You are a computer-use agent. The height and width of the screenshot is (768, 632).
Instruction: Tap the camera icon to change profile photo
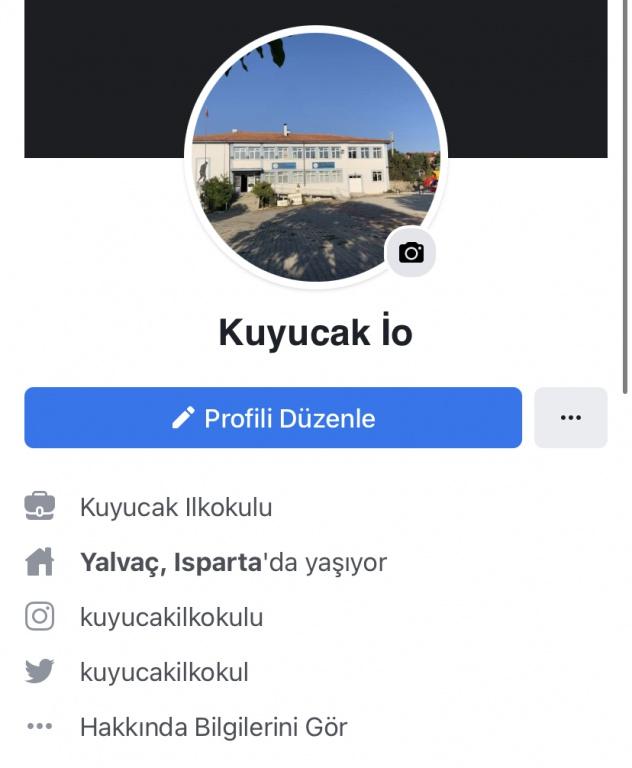point(411,252)
